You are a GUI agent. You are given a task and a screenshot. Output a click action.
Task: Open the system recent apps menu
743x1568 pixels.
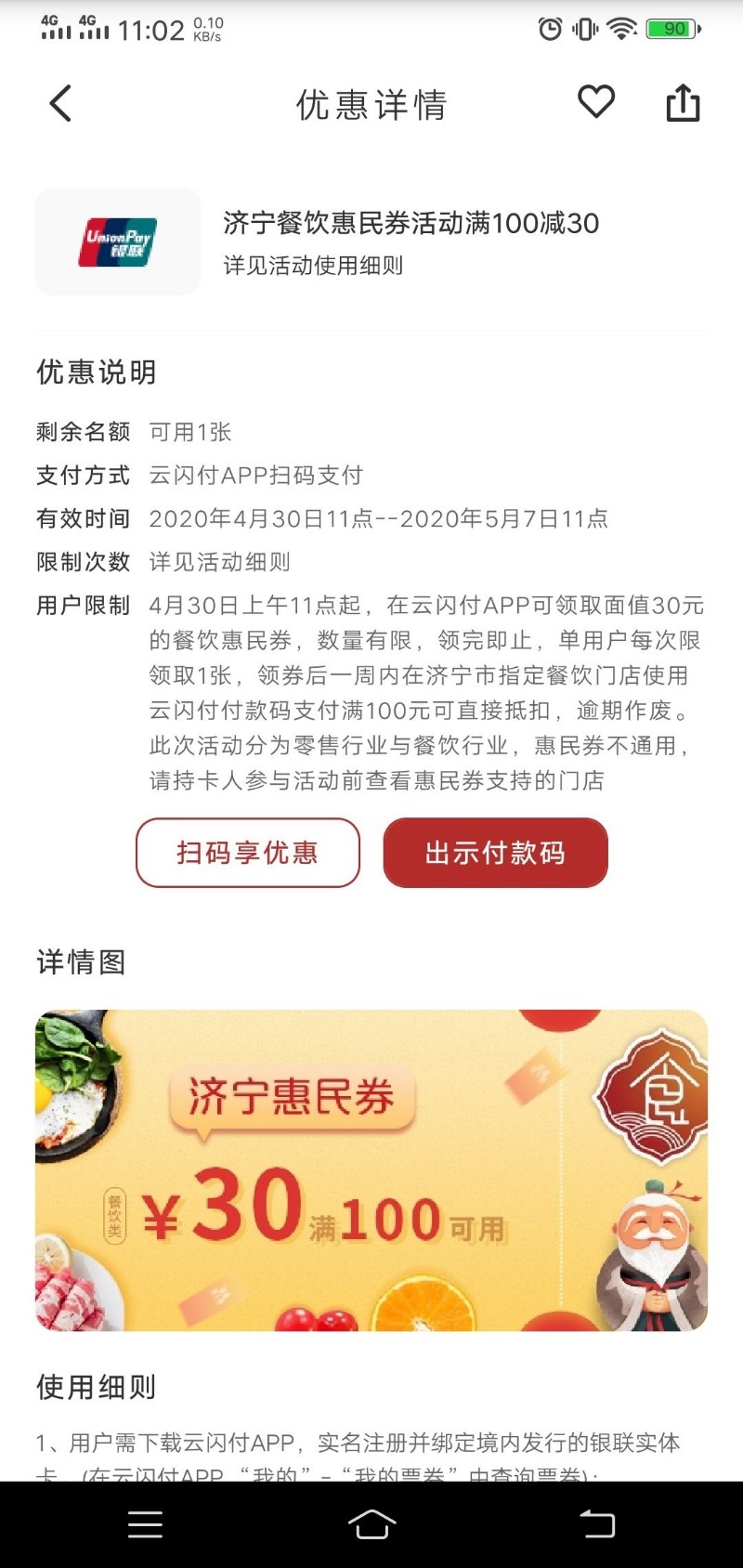pos(145,1524)
